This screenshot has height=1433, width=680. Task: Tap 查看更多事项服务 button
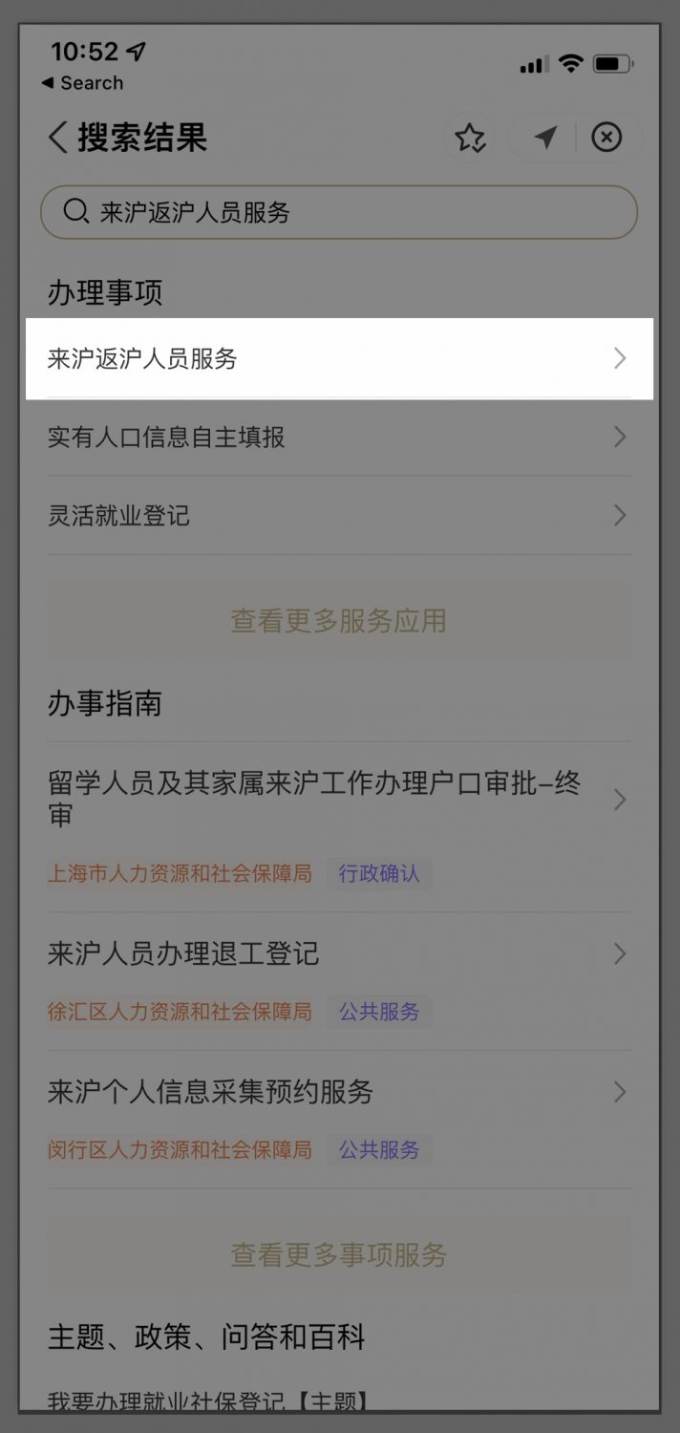pyautogui.click(x=338, y=1255)
